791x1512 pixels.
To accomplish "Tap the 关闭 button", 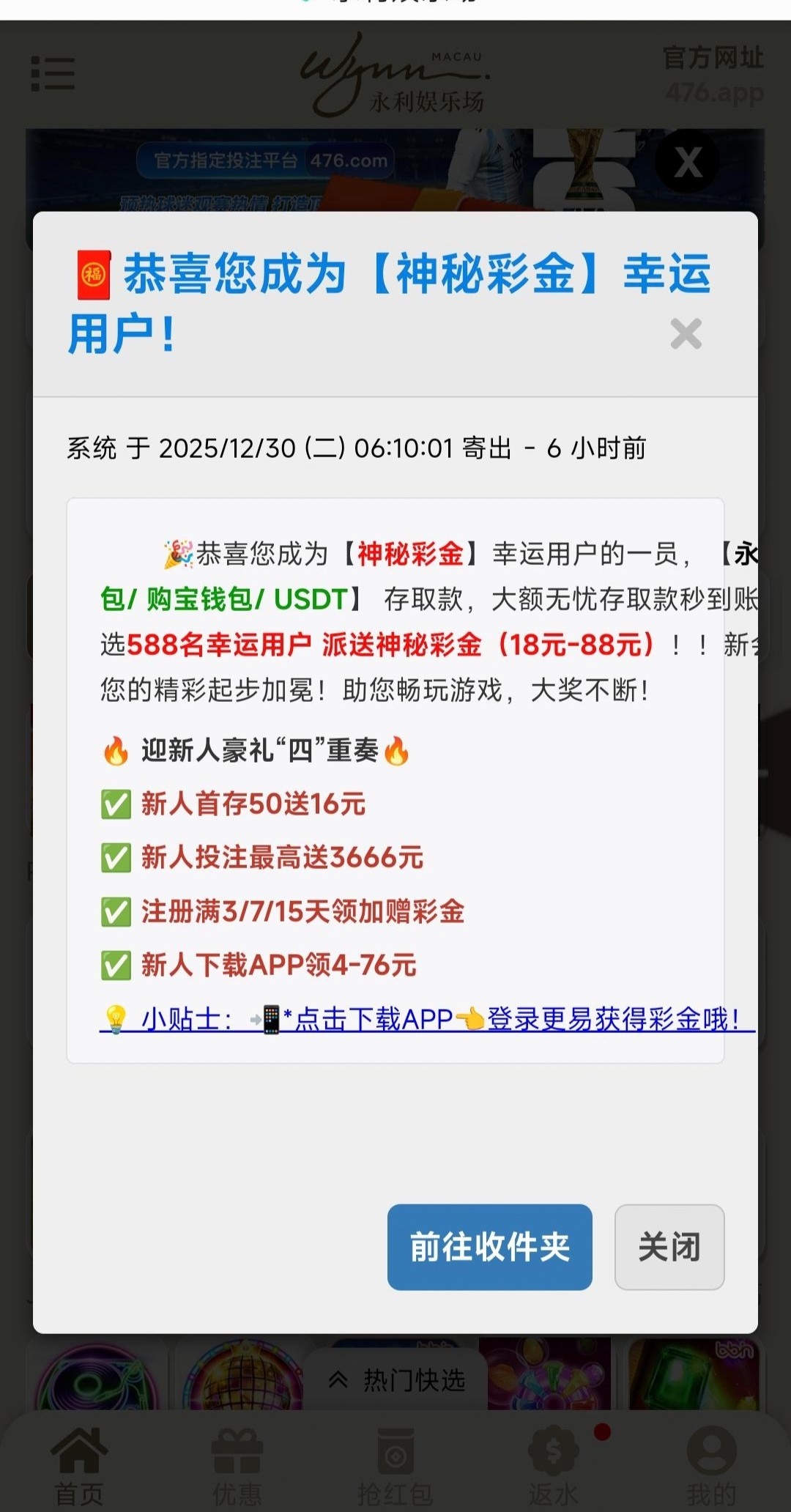I will (x=669, y=1247).
